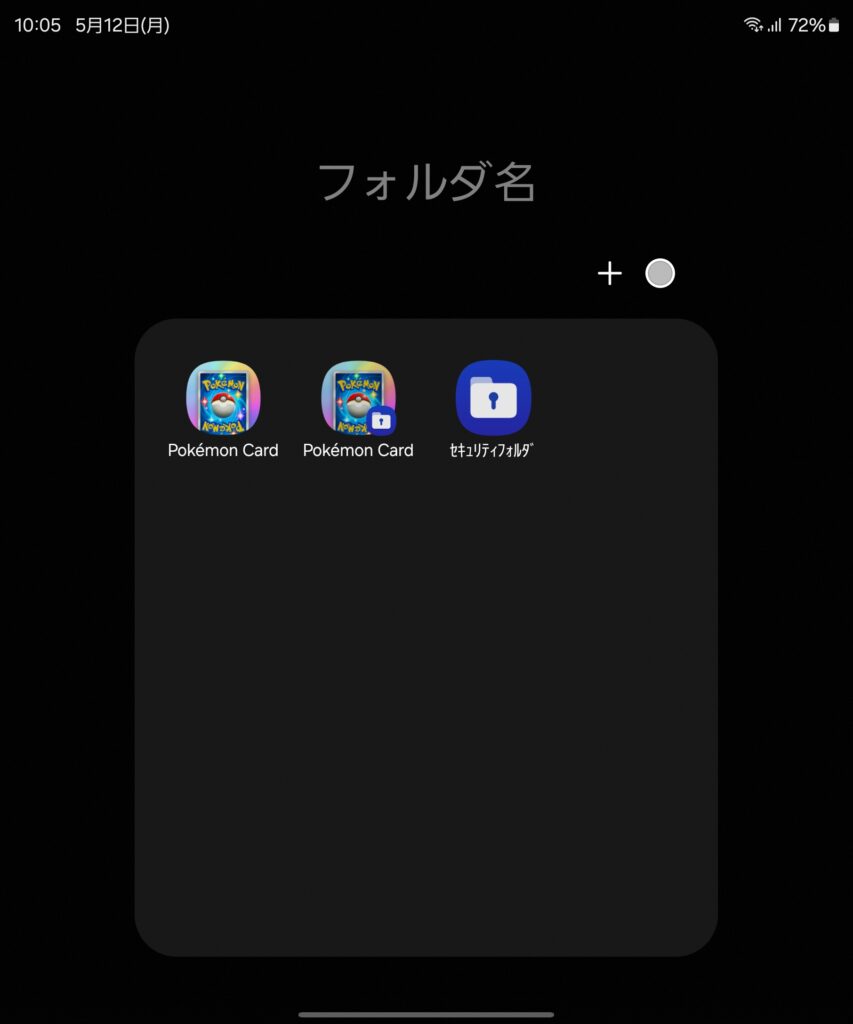Add apps with the plus icon
The width and height of the screenshot is (853, 1024).
(610, 273)
